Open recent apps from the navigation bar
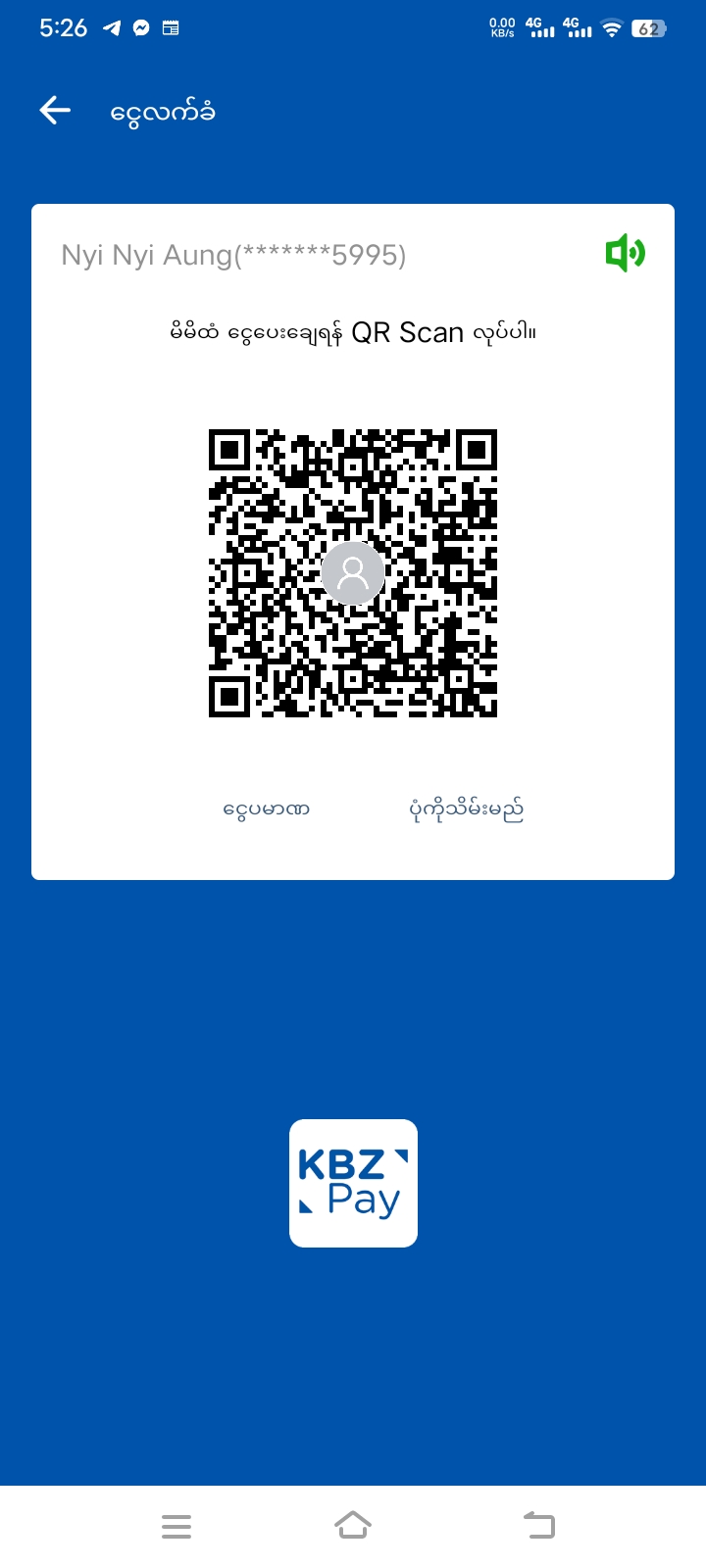The width and height of the screenshot is (706, 1568). click(x=176, y=1526)
